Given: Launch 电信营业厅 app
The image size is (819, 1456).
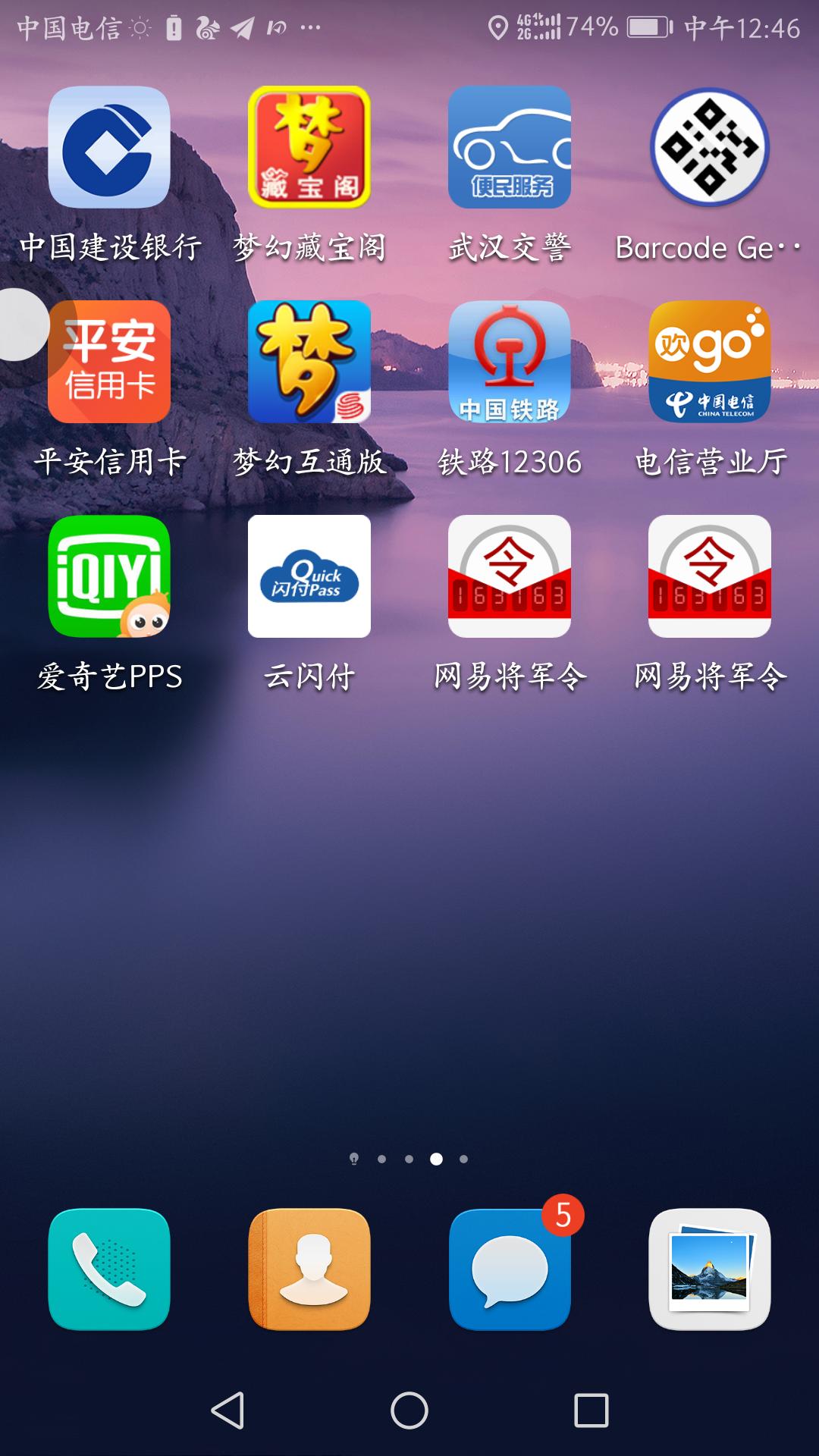Looking at the screenshot, I should (710, 362).
